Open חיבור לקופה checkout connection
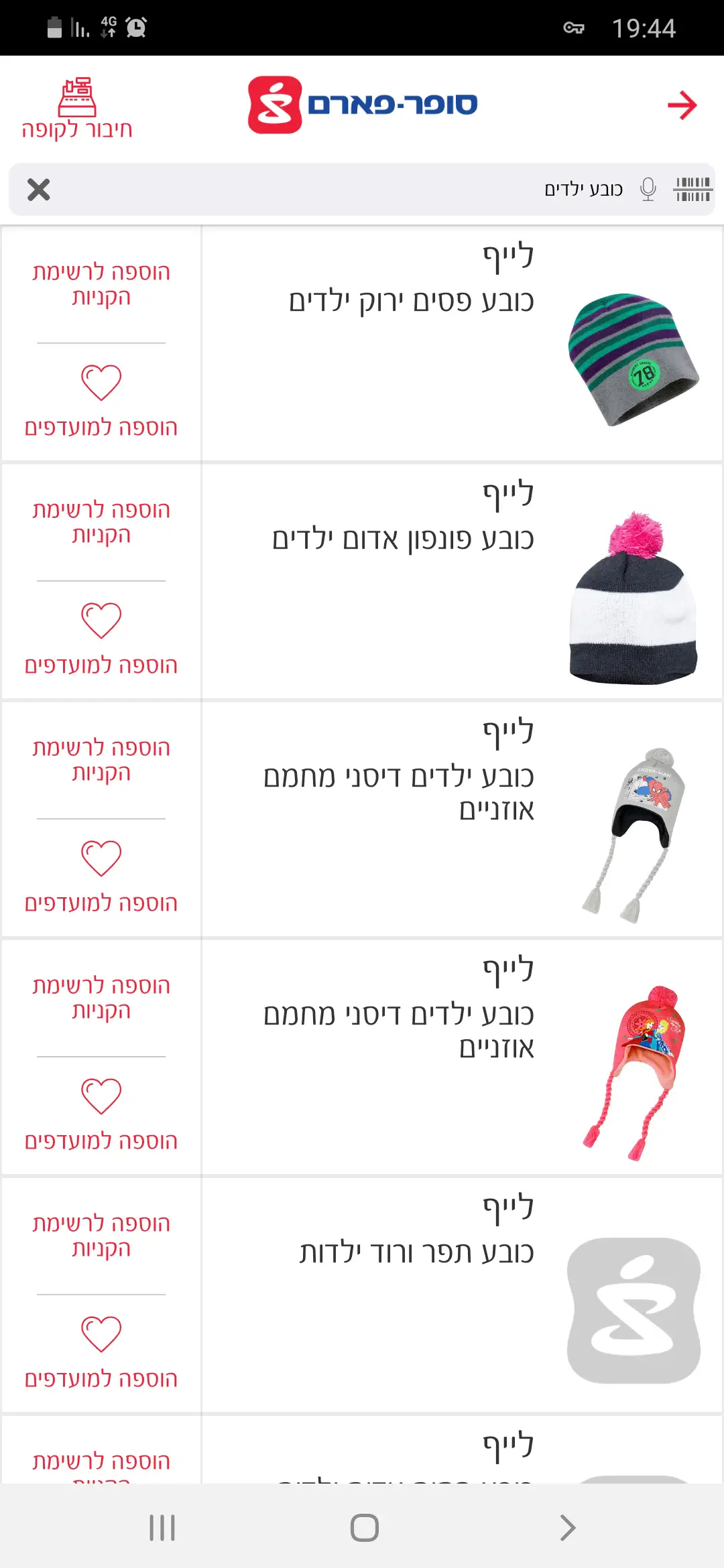724x1568 pixels. pyautogui.click(x=77, y=109)
